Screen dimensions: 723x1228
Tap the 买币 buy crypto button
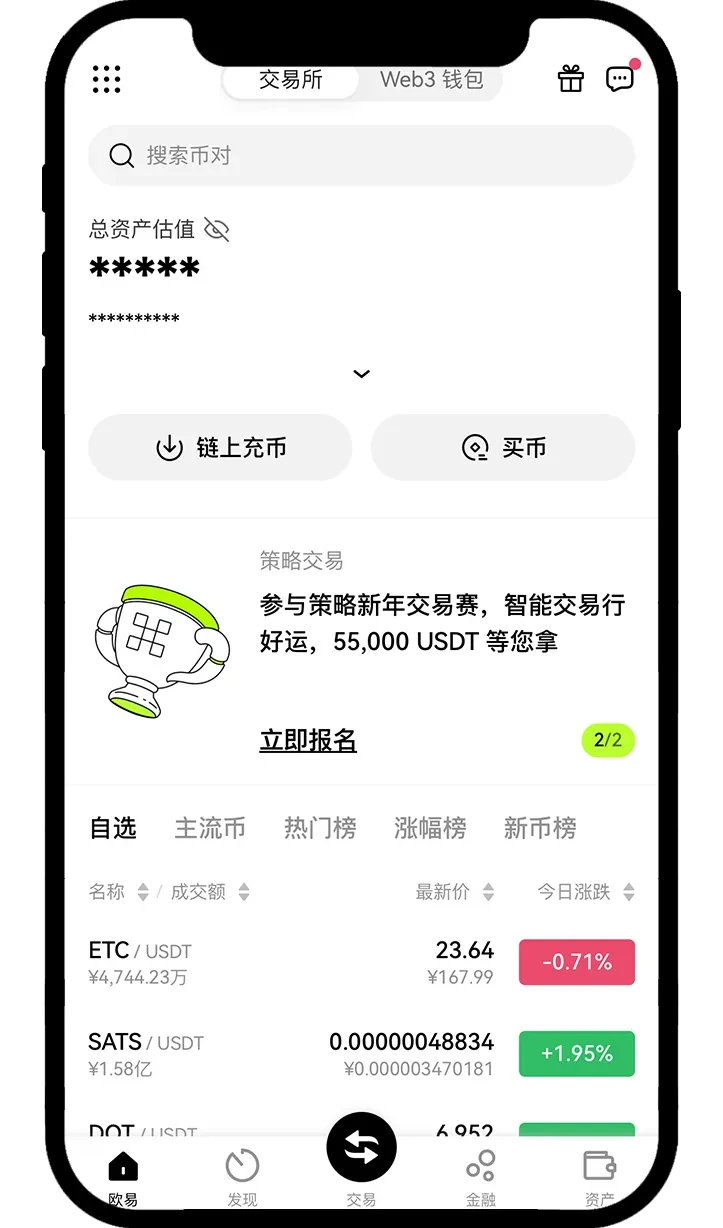503,448
